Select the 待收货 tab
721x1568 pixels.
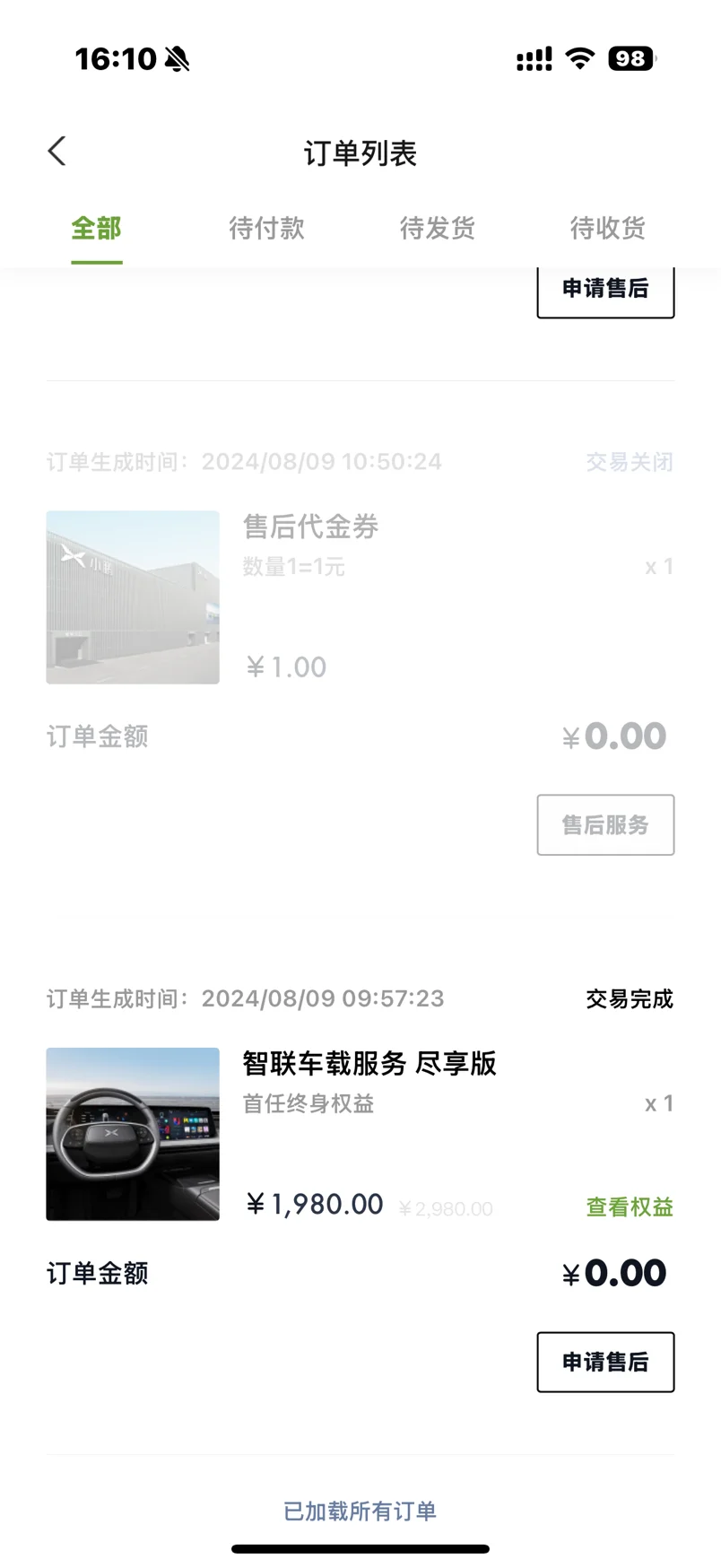[607, 229]
